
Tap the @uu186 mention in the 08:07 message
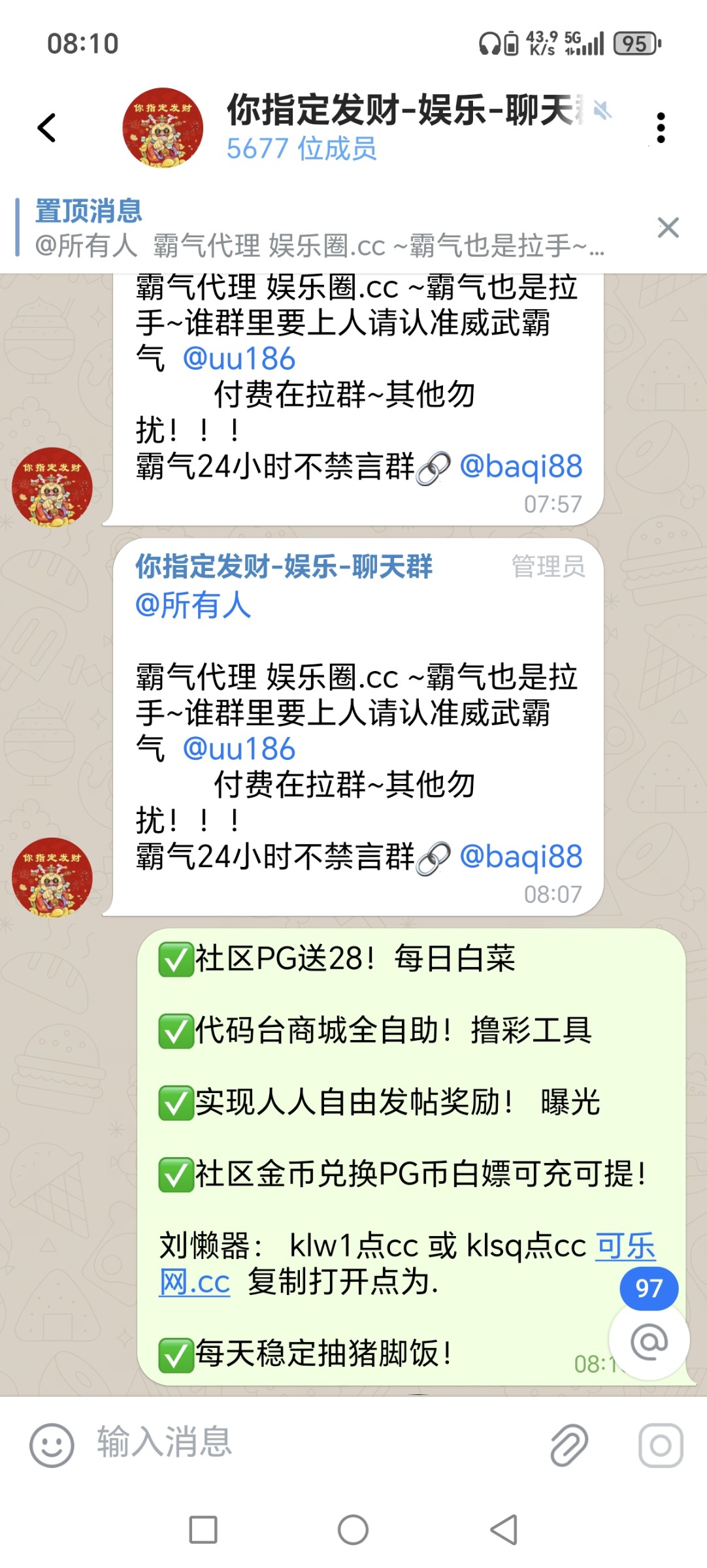[x=239, y=749]
